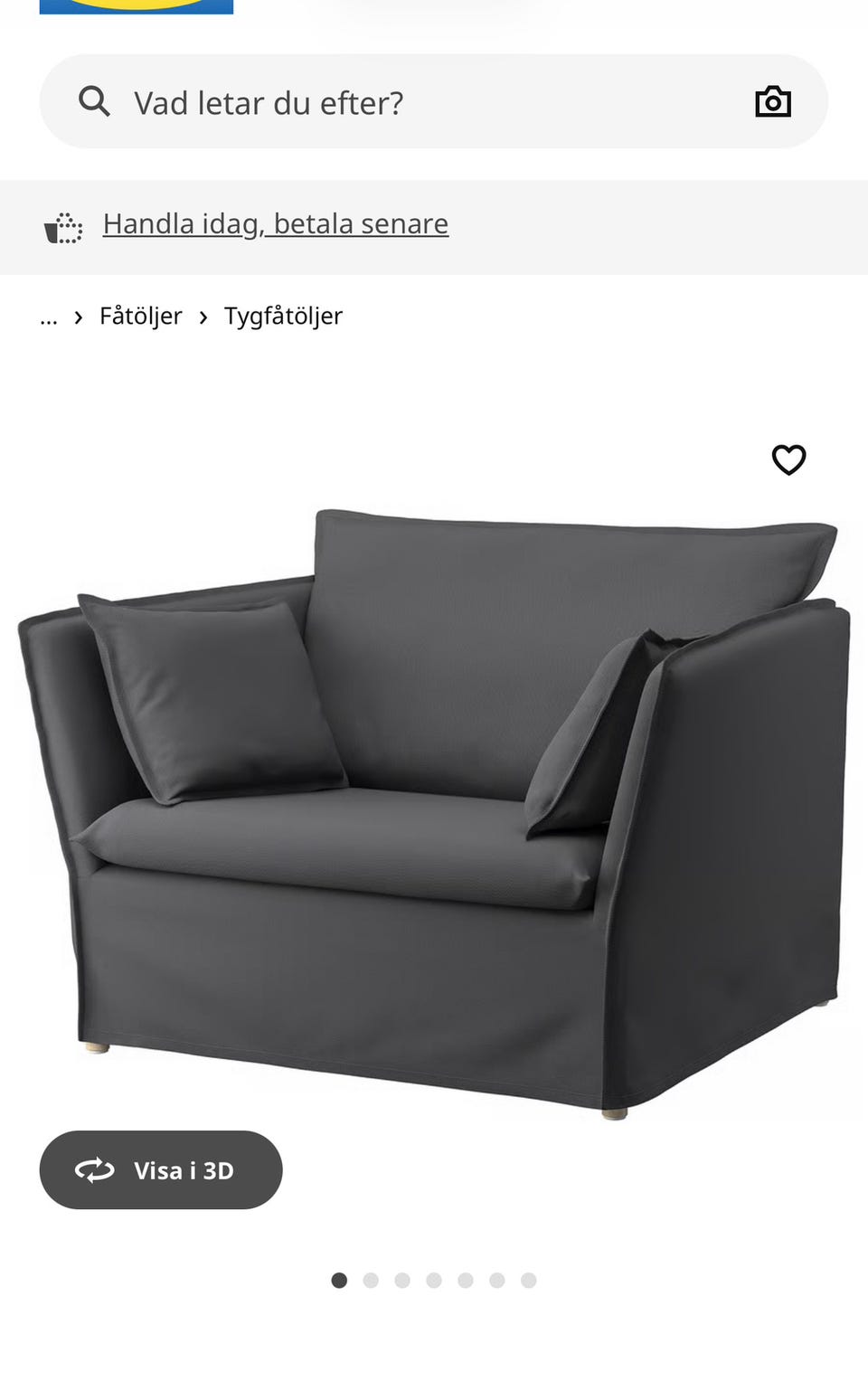Open Handla idag, betala senare

tap(275, 223)
